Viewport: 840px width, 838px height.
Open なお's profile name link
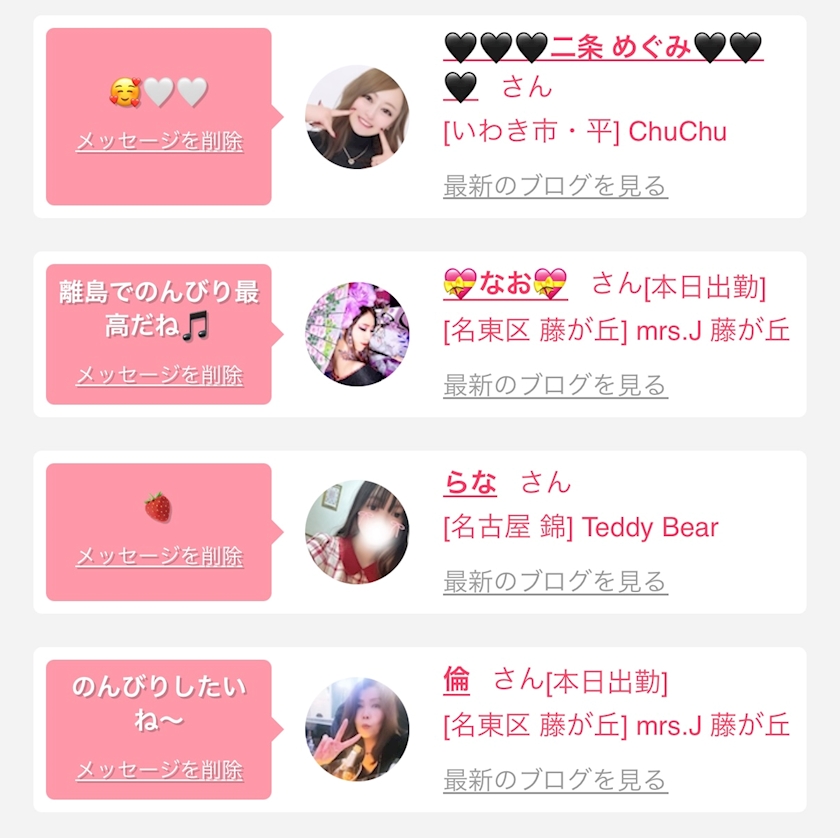point(505,284)
